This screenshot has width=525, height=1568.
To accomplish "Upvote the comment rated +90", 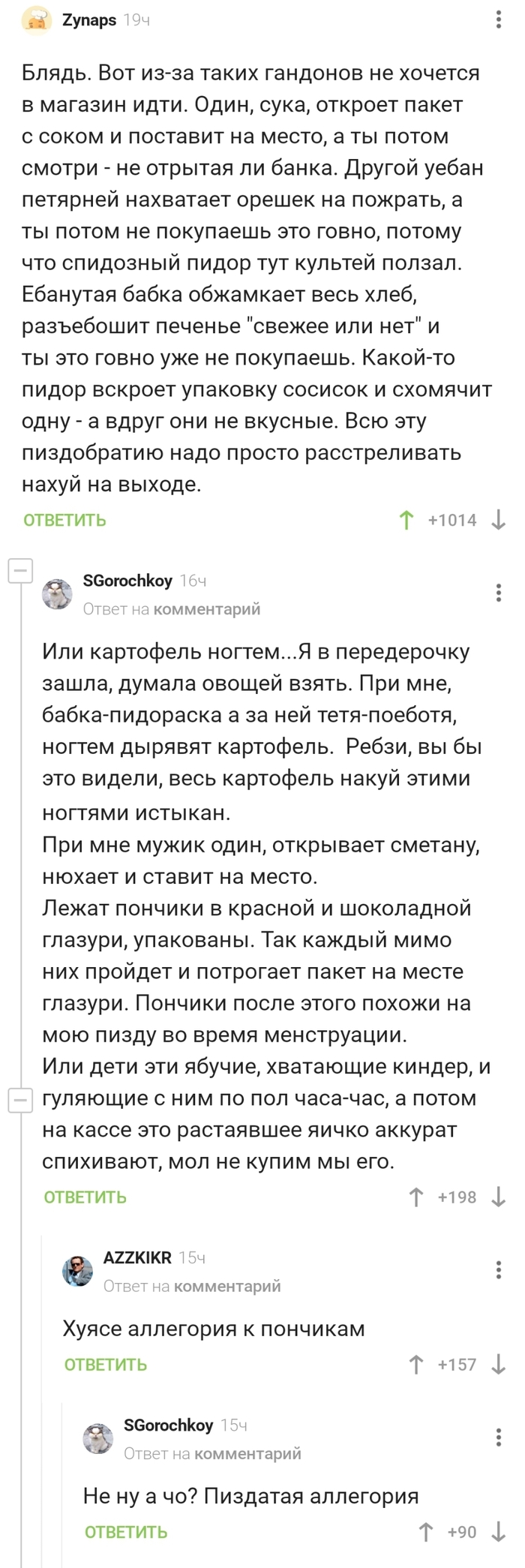I will pos(426,1532).
